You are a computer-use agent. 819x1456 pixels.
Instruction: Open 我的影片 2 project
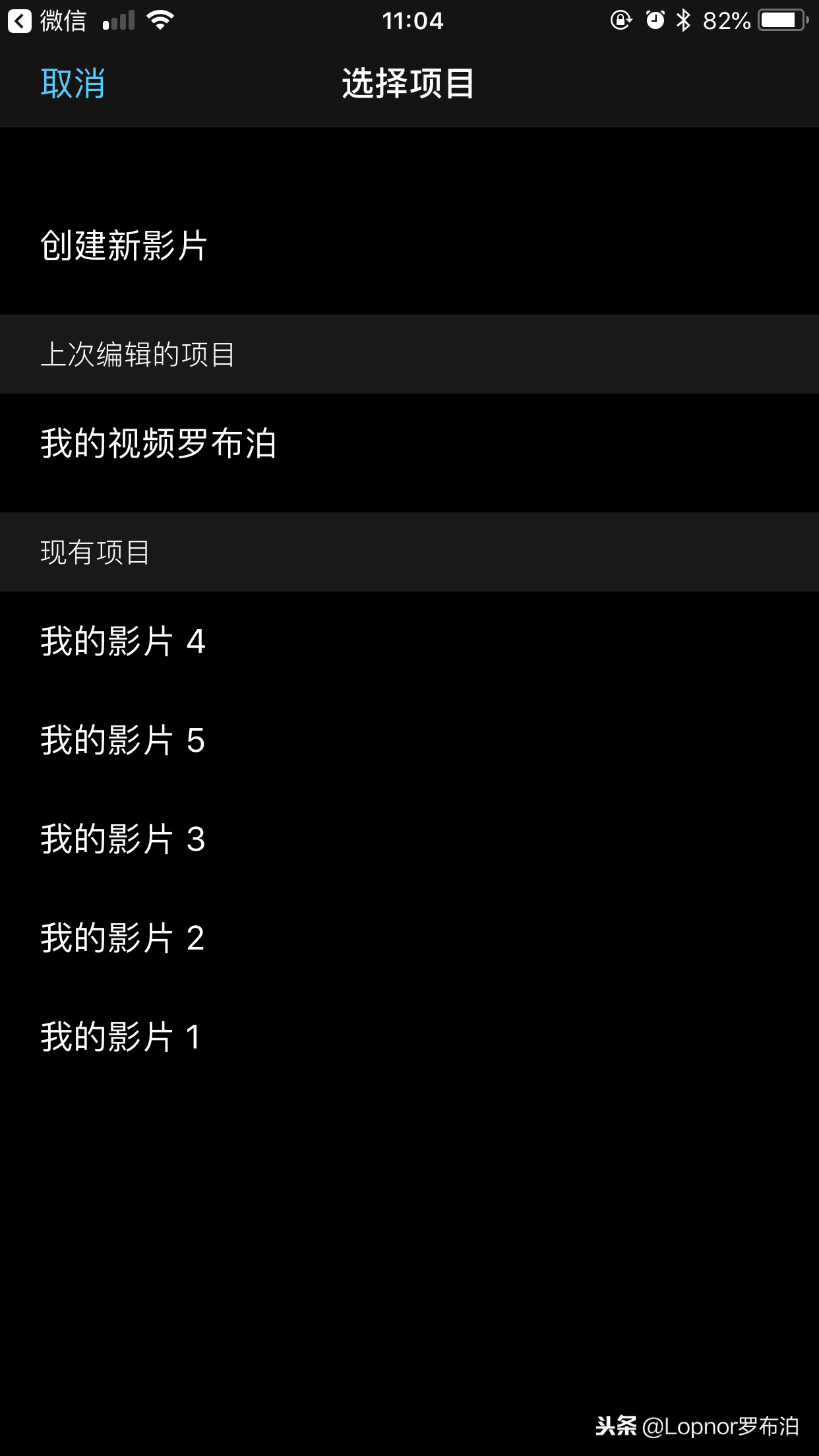(x=123, y=939)
